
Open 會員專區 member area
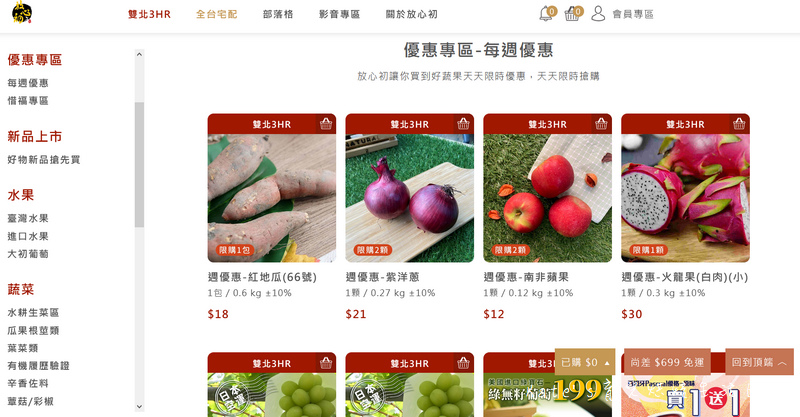[x=622, y=14]
